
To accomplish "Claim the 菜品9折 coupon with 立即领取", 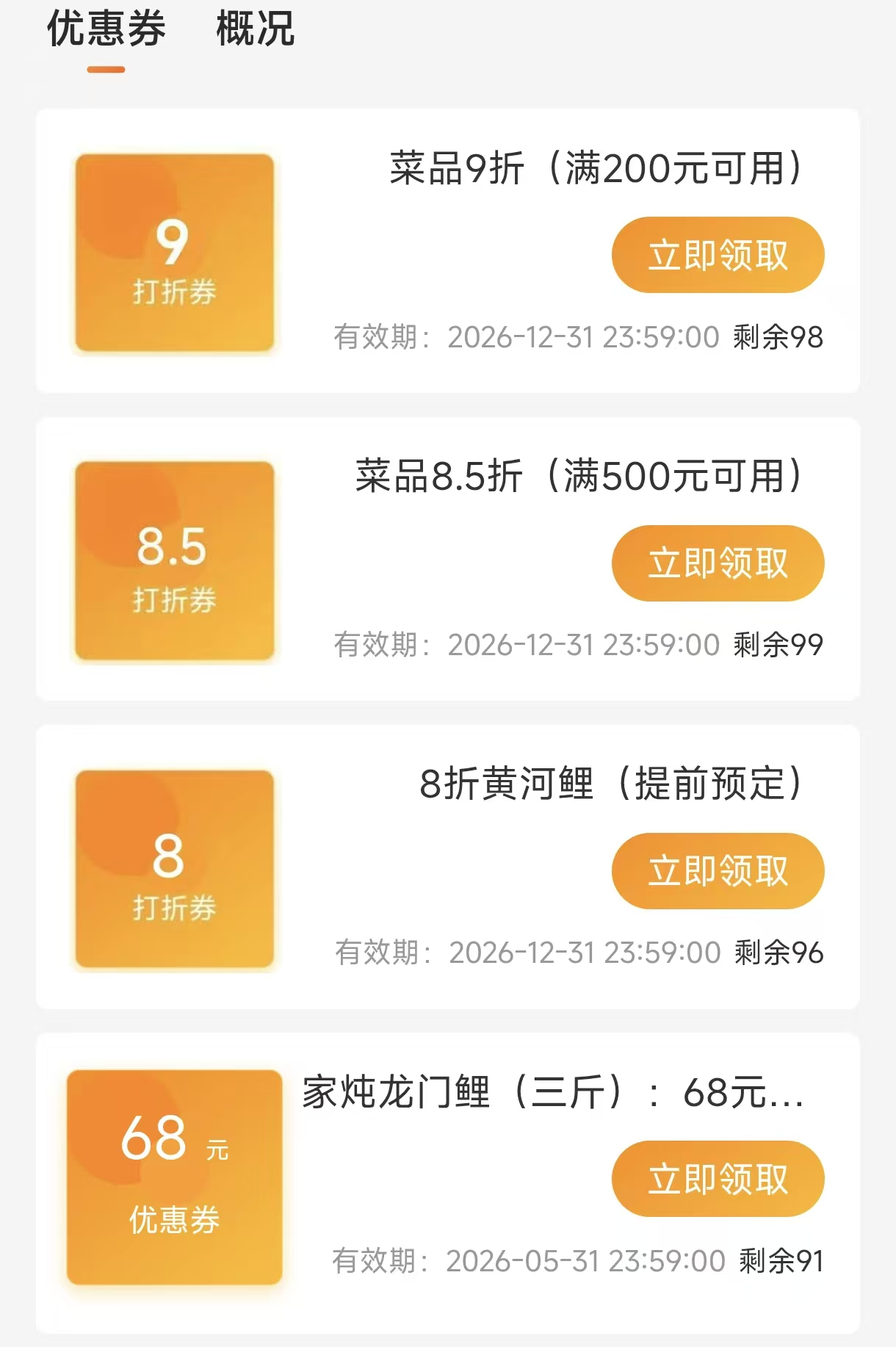I will 718,255.
